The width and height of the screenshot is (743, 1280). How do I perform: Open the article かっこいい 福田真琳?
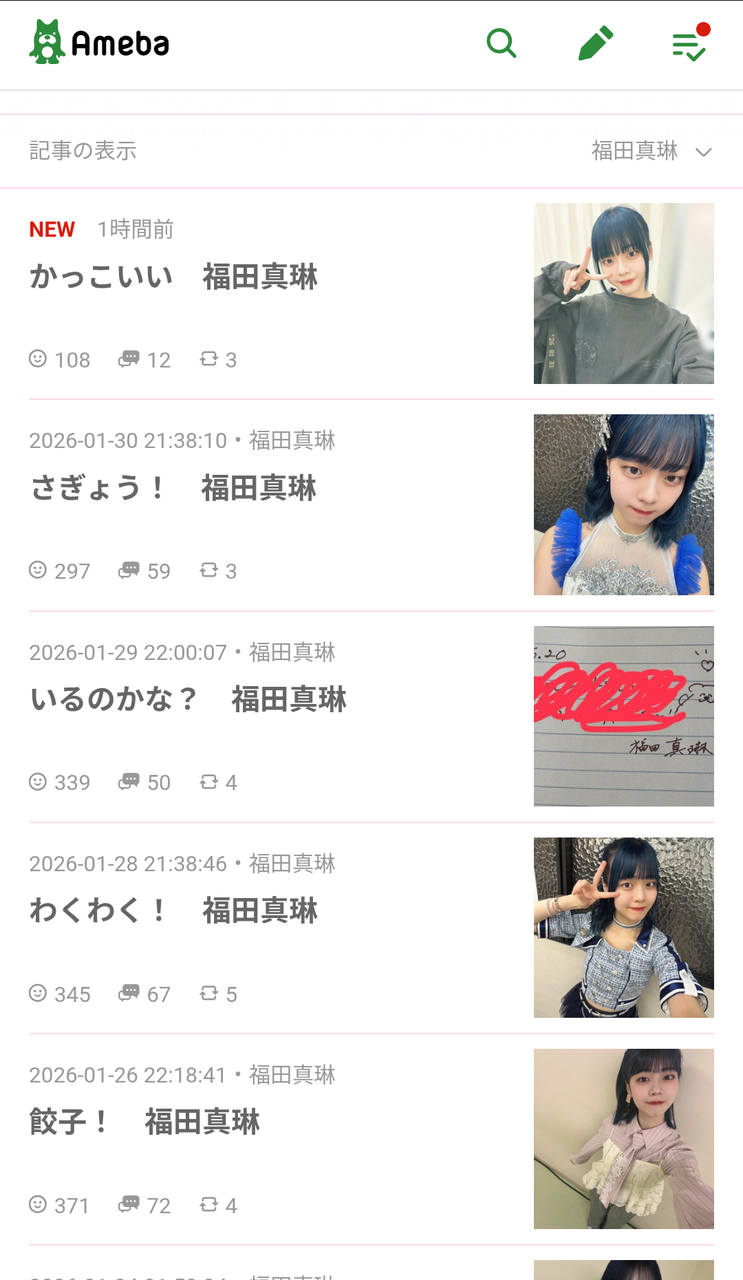173,276
